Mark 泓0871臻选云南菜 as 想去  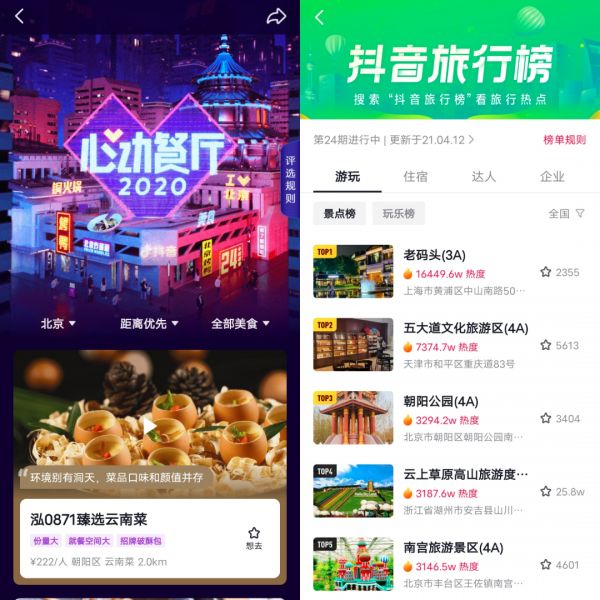pos(253,538)
